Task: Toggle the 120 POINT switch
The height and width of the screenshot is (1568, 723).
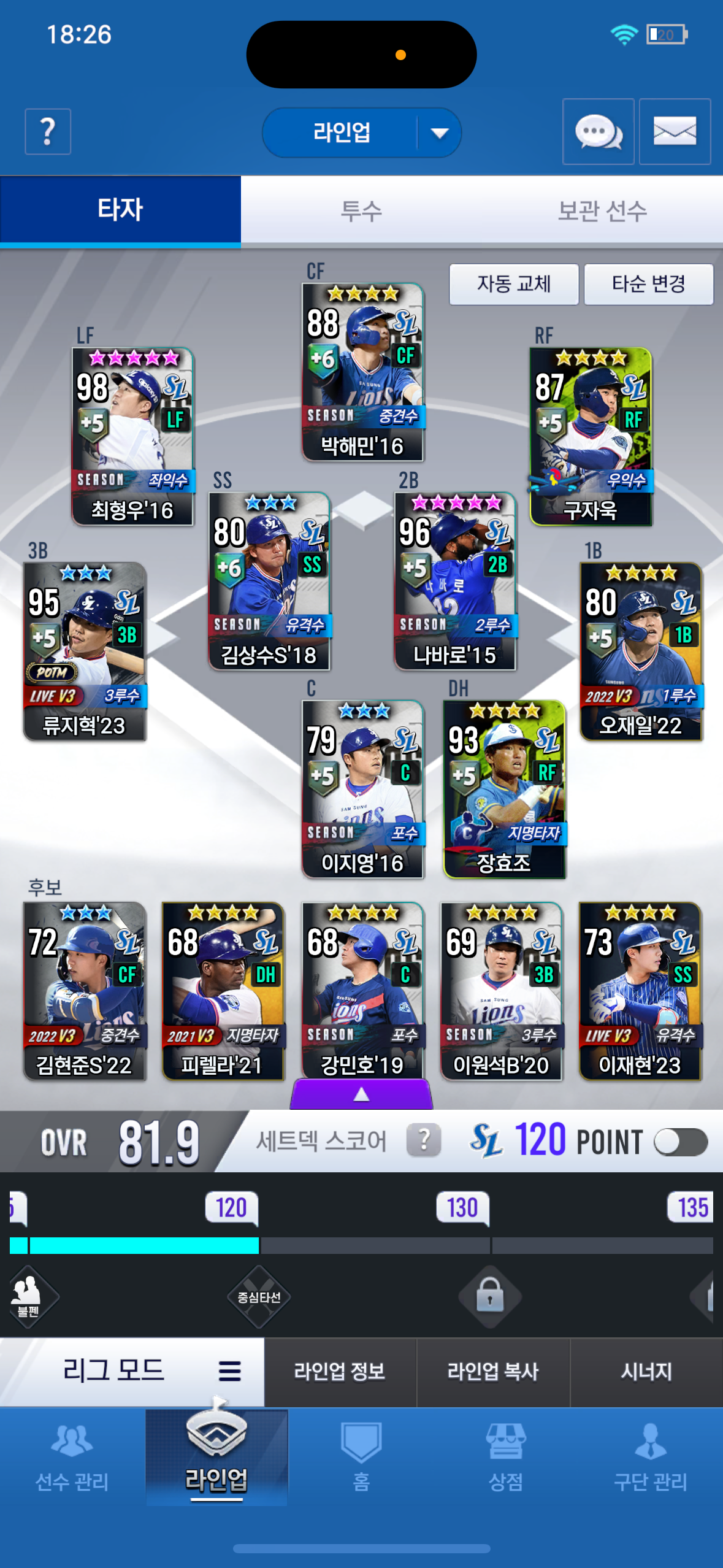Action: coord(680,1142)
